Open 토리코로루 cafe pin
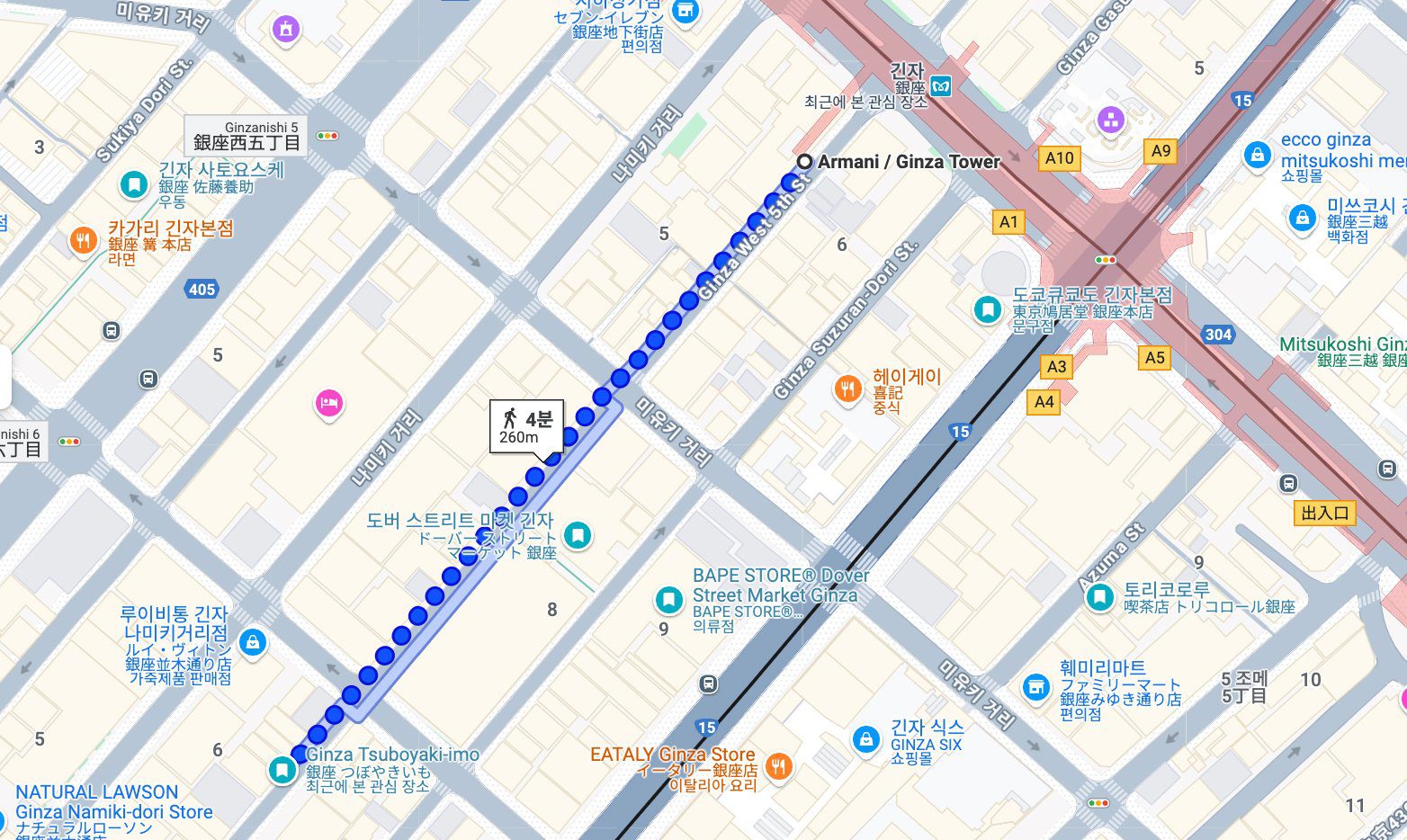This screenshot has height=840, width=1407. pyautogui.click(x=1099, y=597)
